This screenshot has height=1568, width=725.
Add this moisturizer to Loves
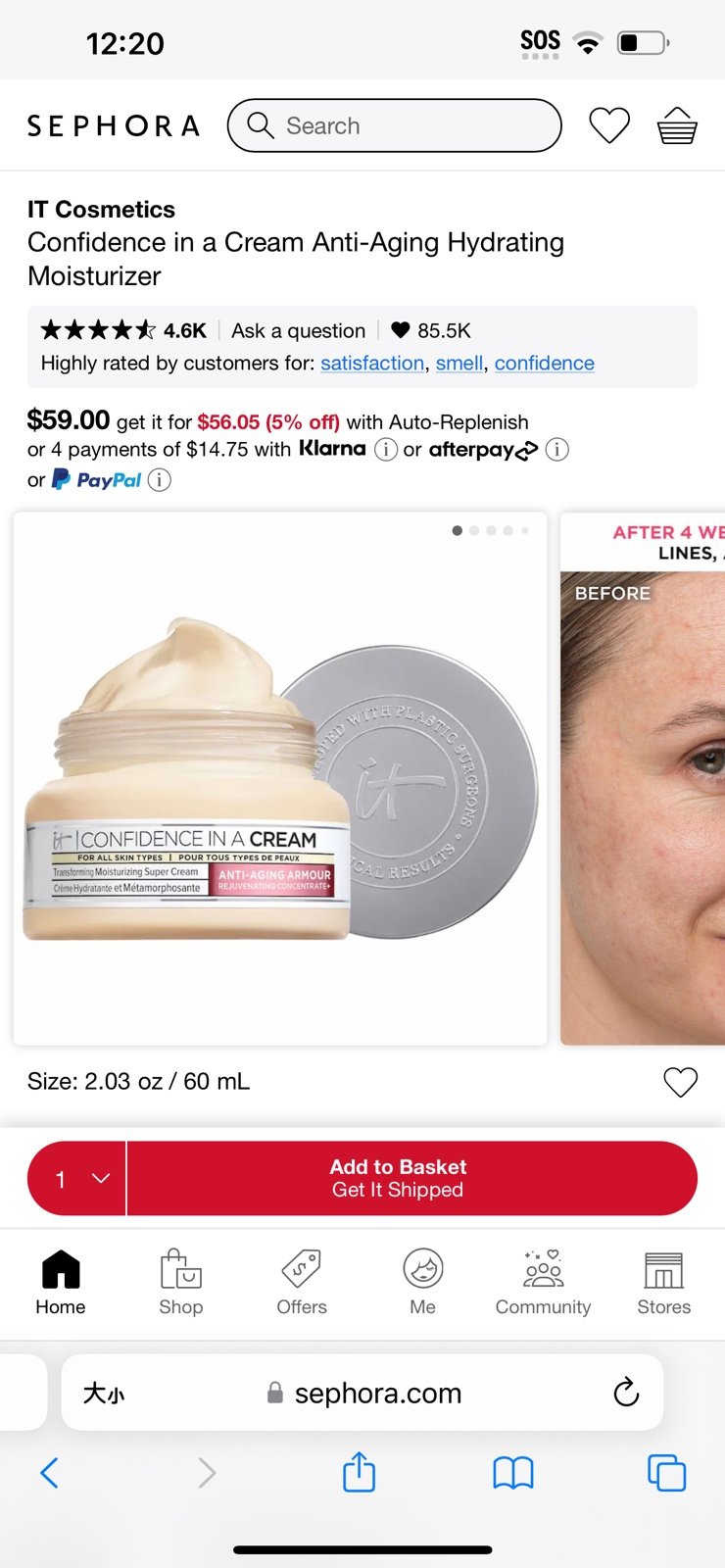[680, 1082]
